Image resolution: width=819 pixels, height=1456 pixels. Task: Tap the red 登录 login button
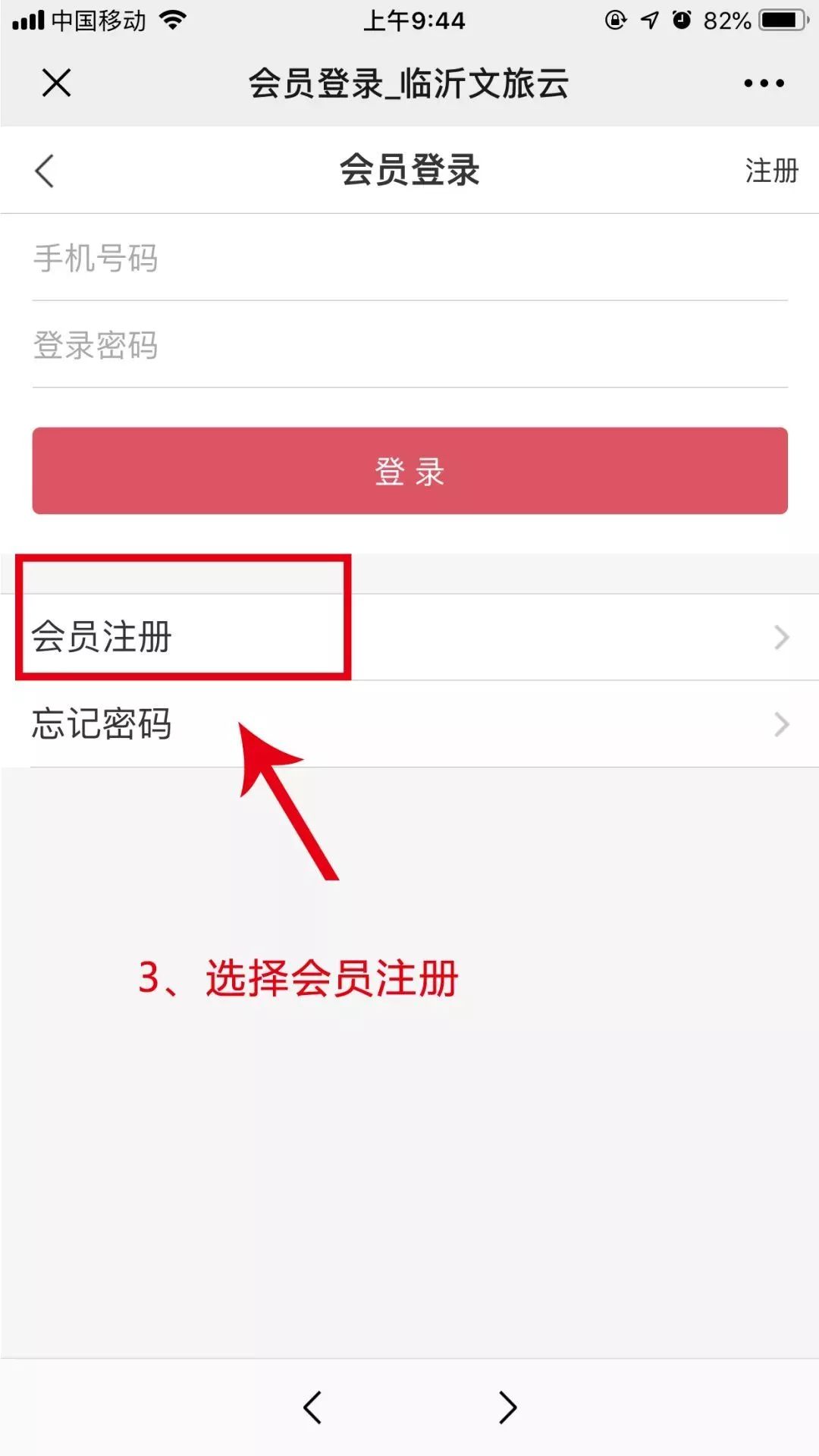click(409, 471)
